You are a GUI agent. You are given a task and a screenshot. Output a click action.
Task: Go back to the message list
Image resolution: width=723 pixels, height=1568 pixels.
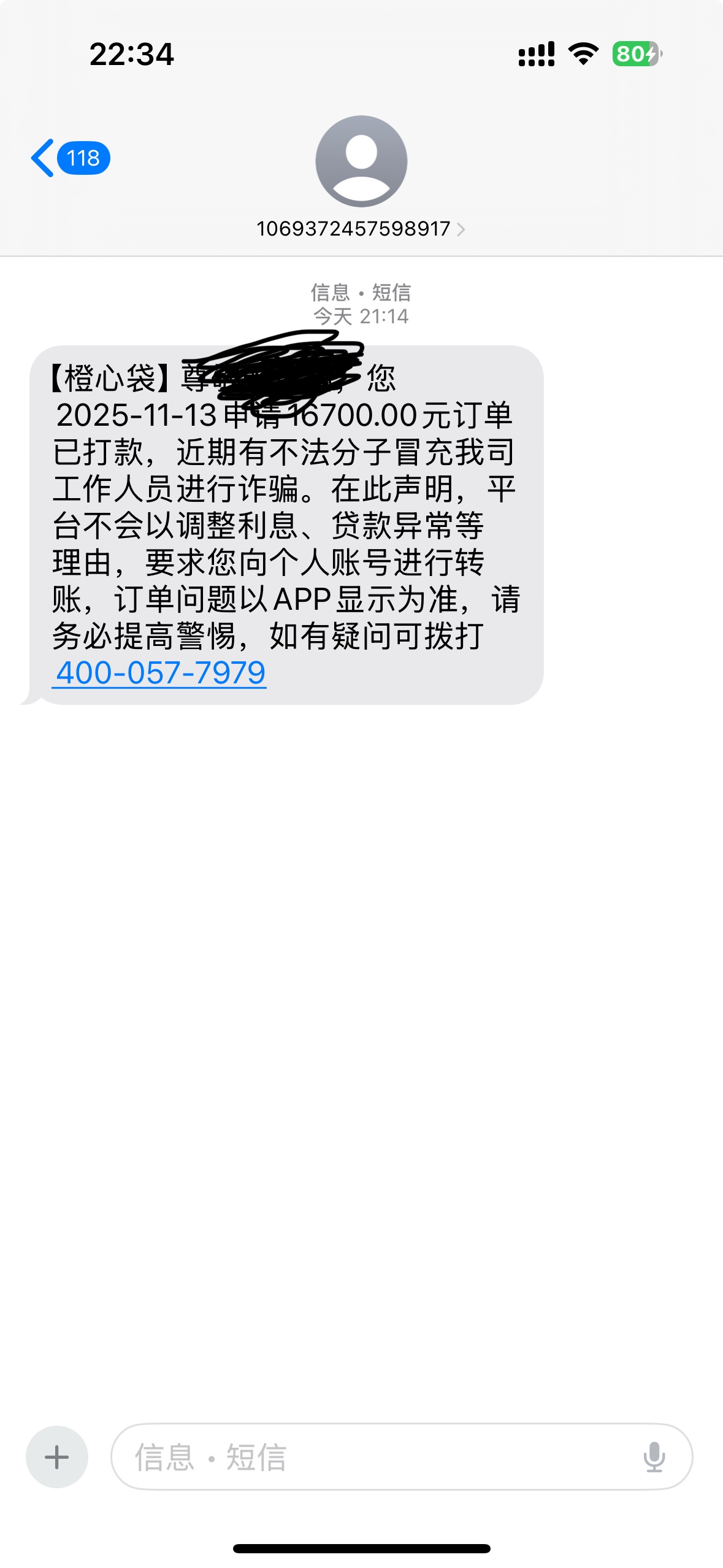[x=69, y=158]
